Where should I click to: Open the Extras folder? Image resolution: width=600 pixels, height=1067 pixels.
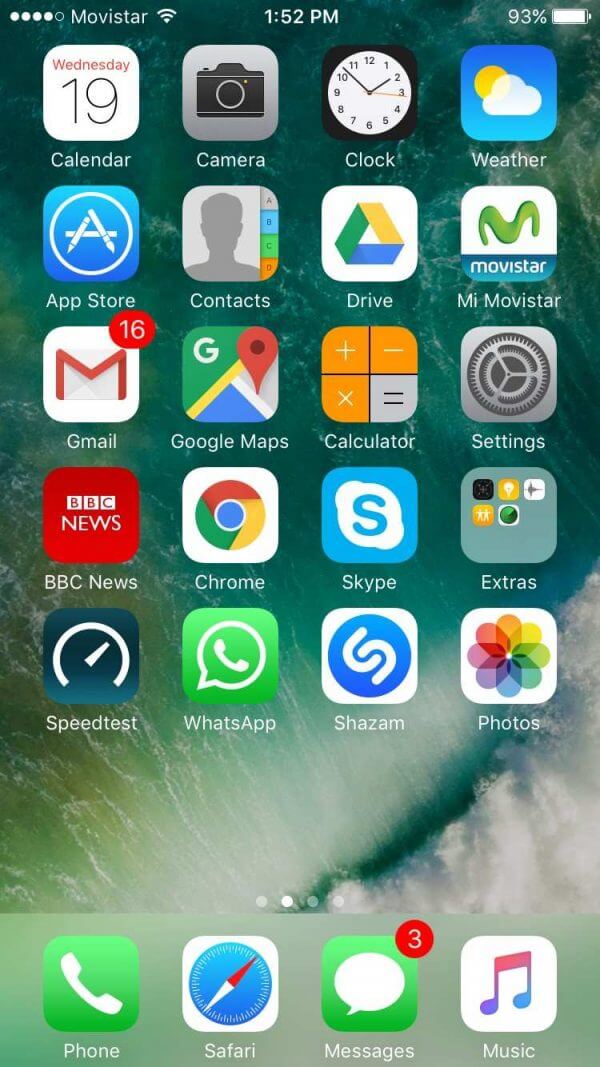(509, 515)
